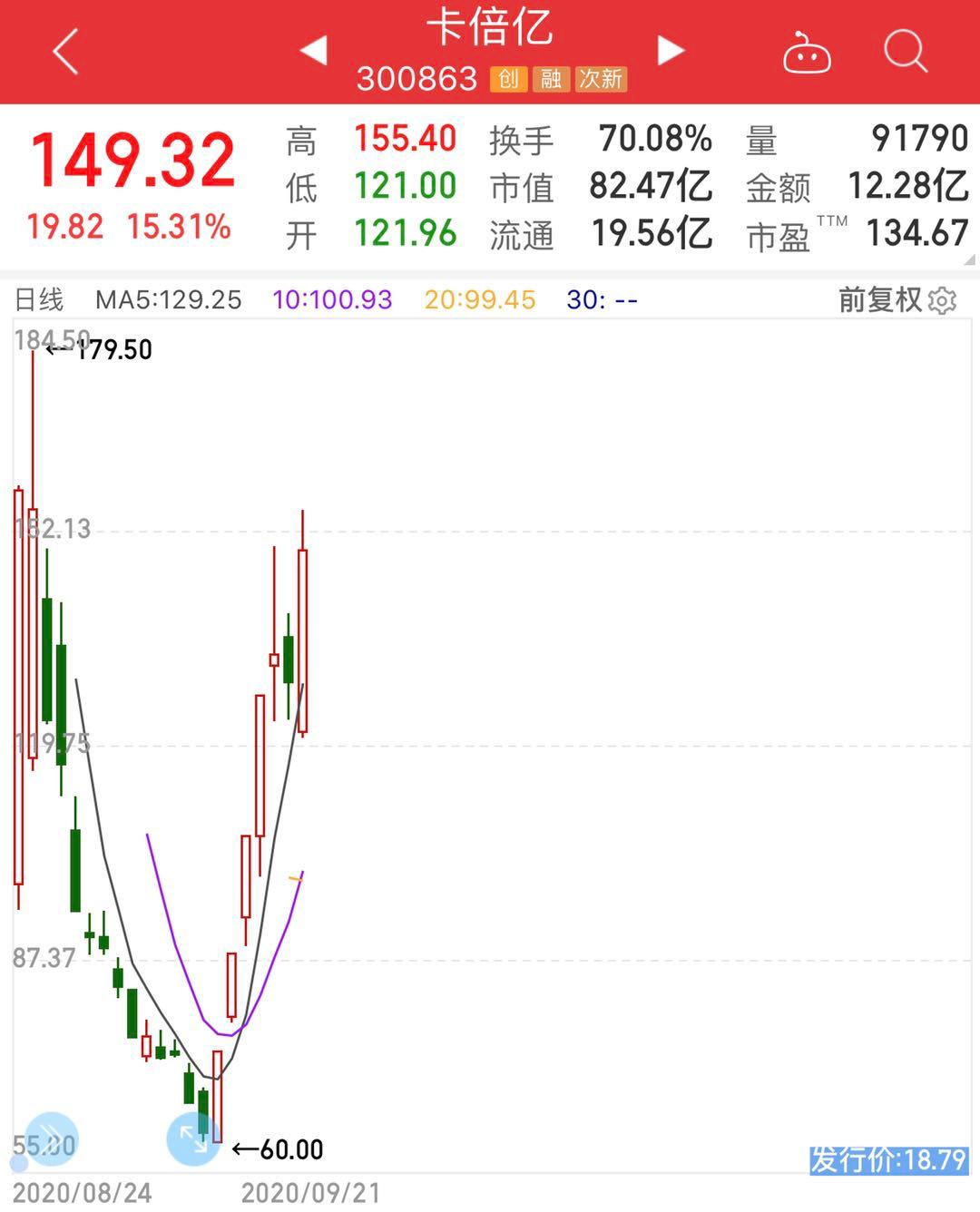Switch to the next stock
The image size is (980, 1212).
click(x=670, y=50)
